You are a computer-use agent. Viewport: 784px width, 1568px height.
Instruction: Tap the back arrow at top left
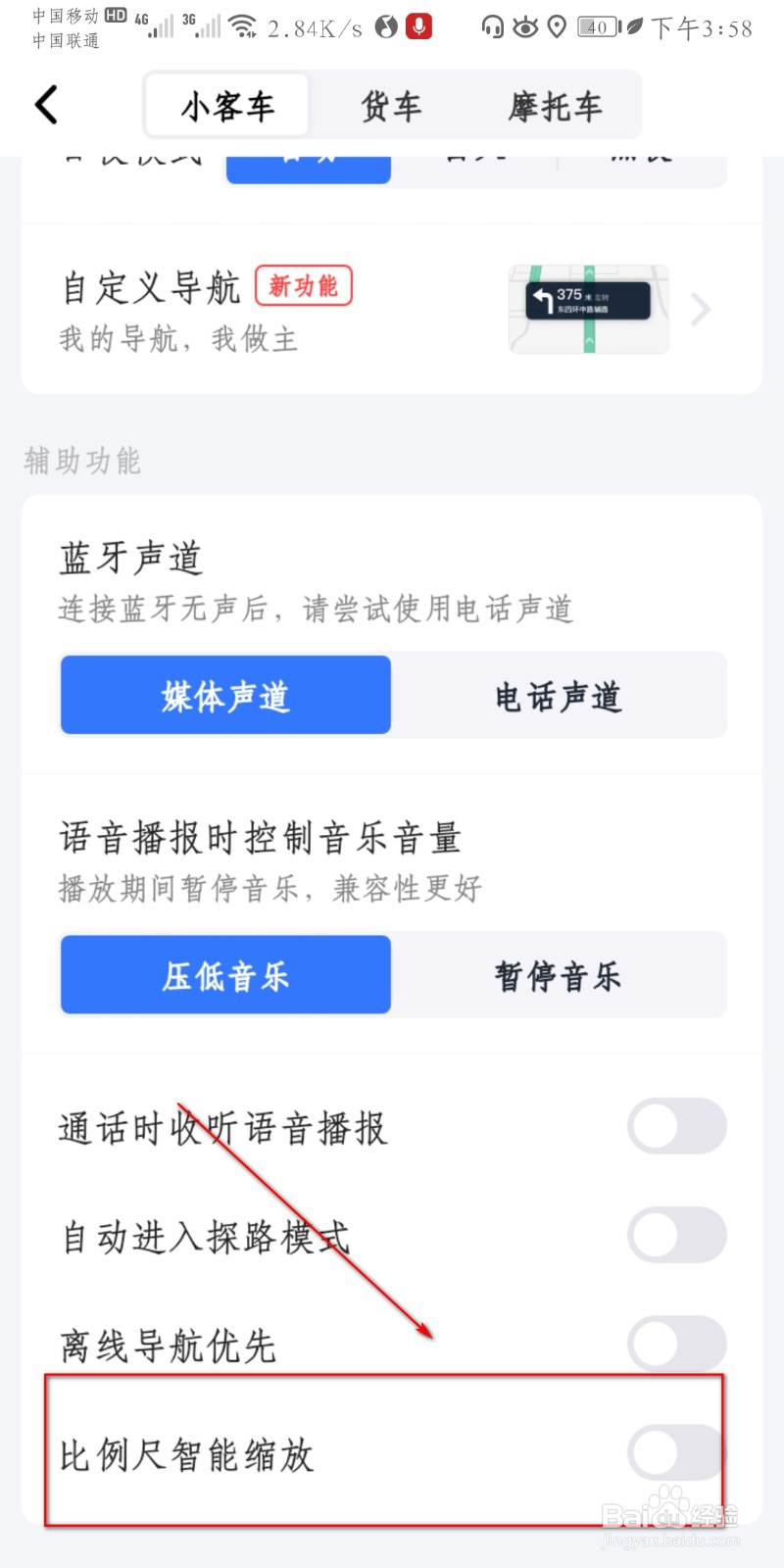point(44,105)
